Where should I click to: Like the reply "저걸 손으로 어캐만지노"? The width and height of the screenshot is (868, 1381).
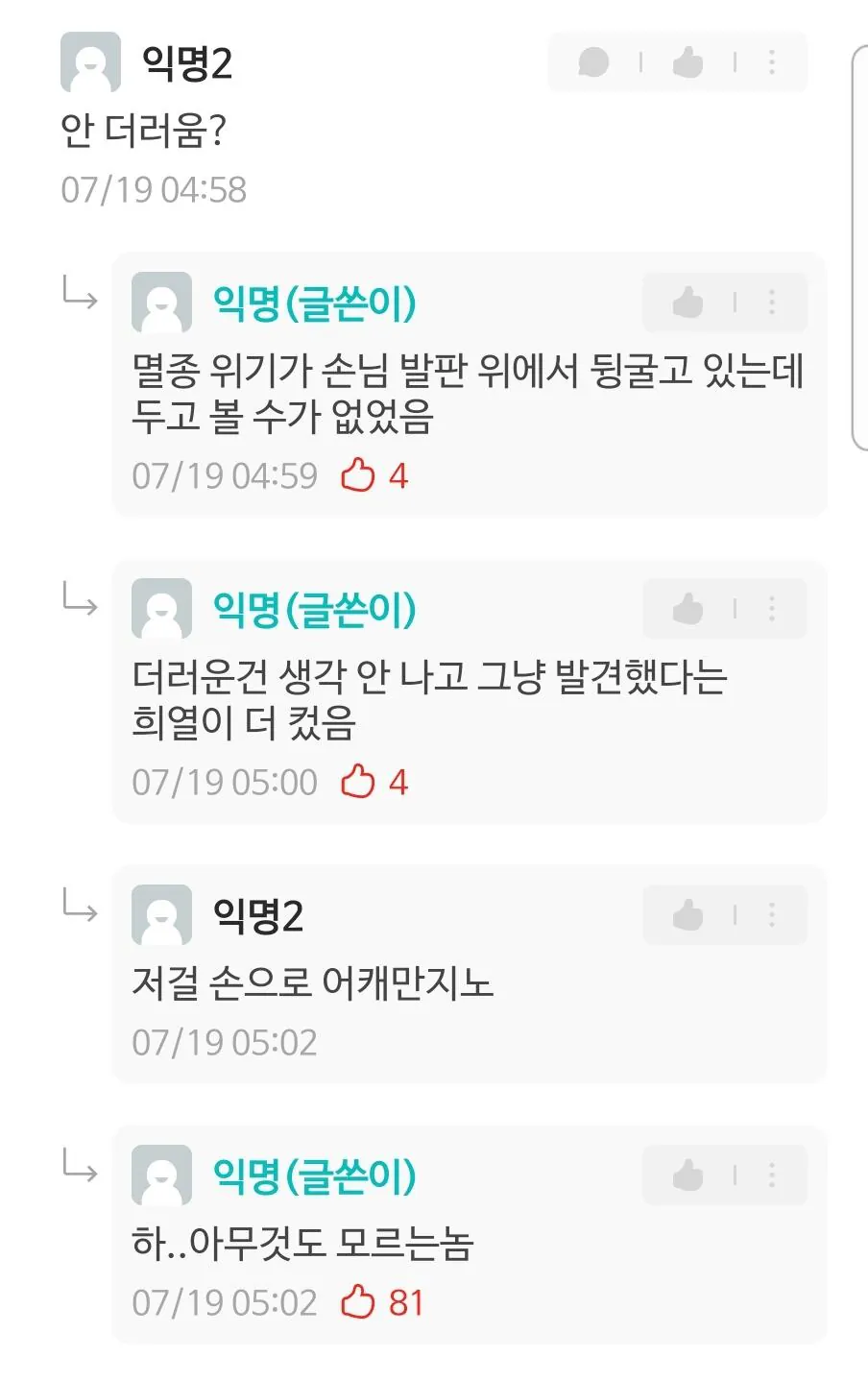687,915
